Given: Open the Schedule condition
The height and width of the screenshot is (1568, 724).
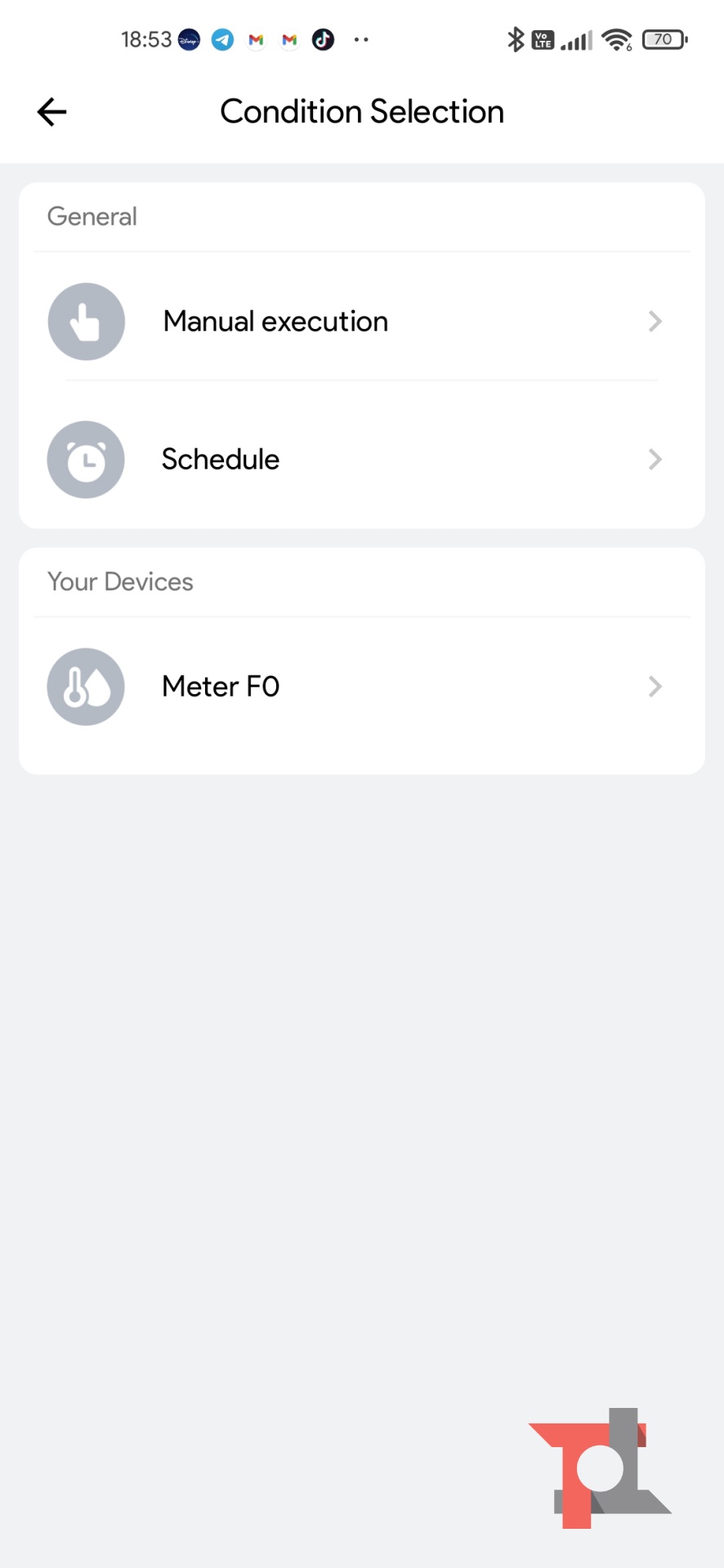Looking at the screenshot, I should click(x=360, y=460).
